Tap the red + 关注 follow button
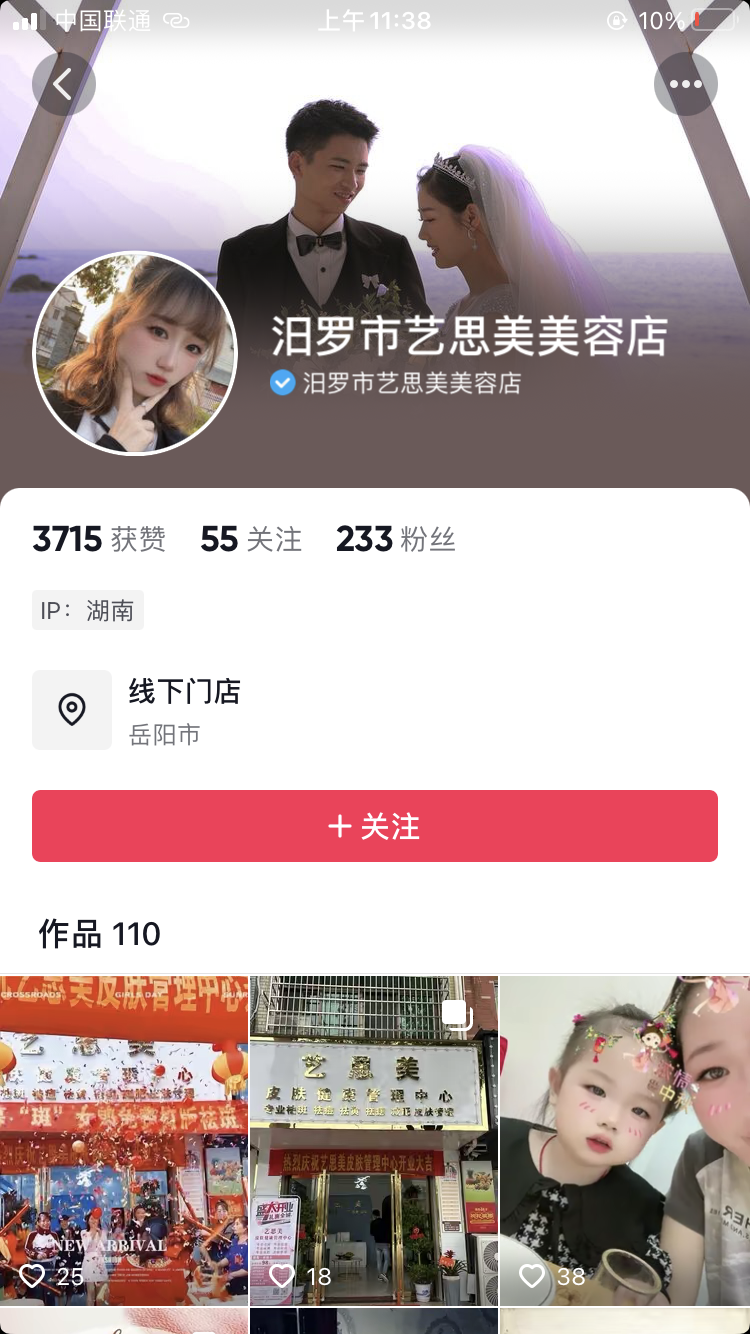This screenshot has width=750, height=1334. pyautogui.click(x=375, y=826)
